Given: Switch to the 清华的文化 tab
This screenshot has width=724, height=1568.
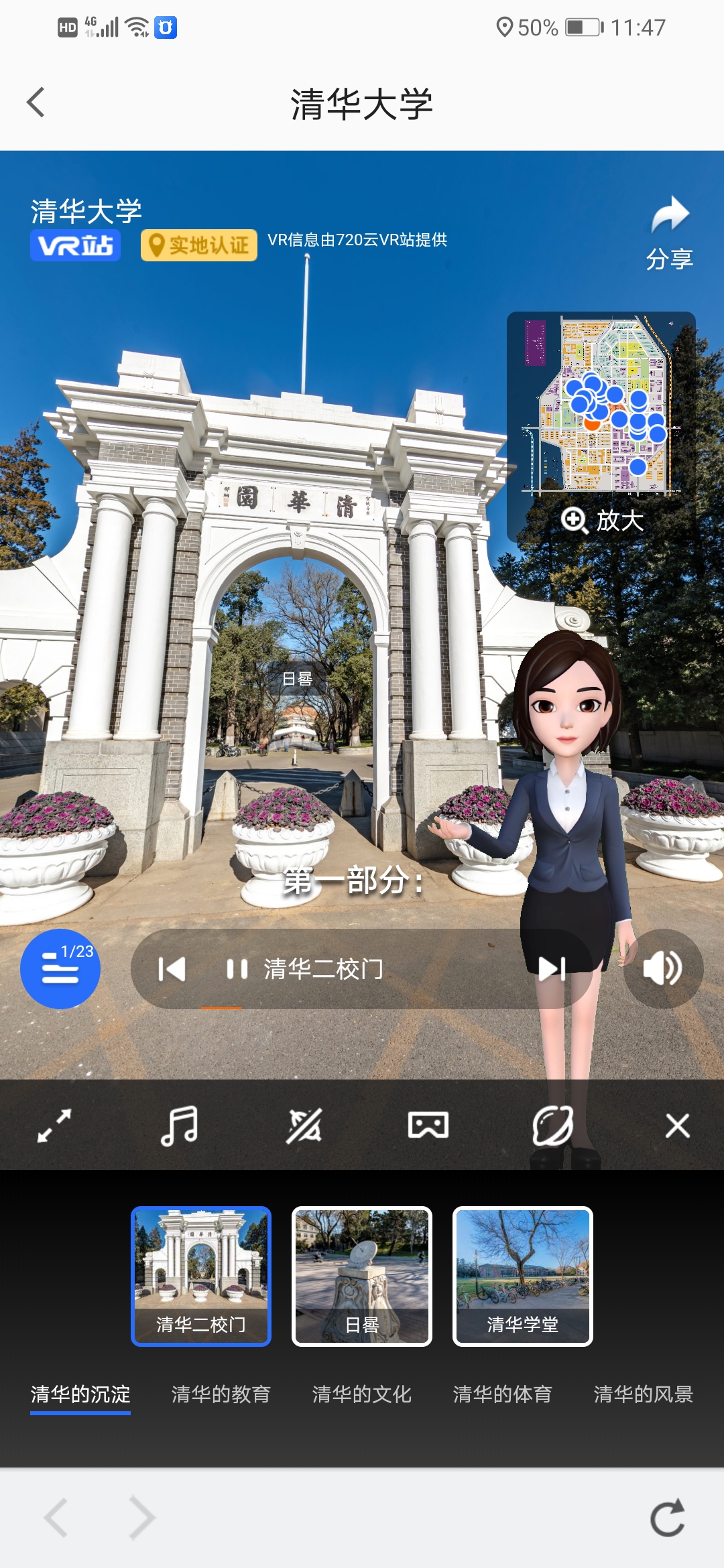Looking at the screenshot, I should (x=362, y=1394).
